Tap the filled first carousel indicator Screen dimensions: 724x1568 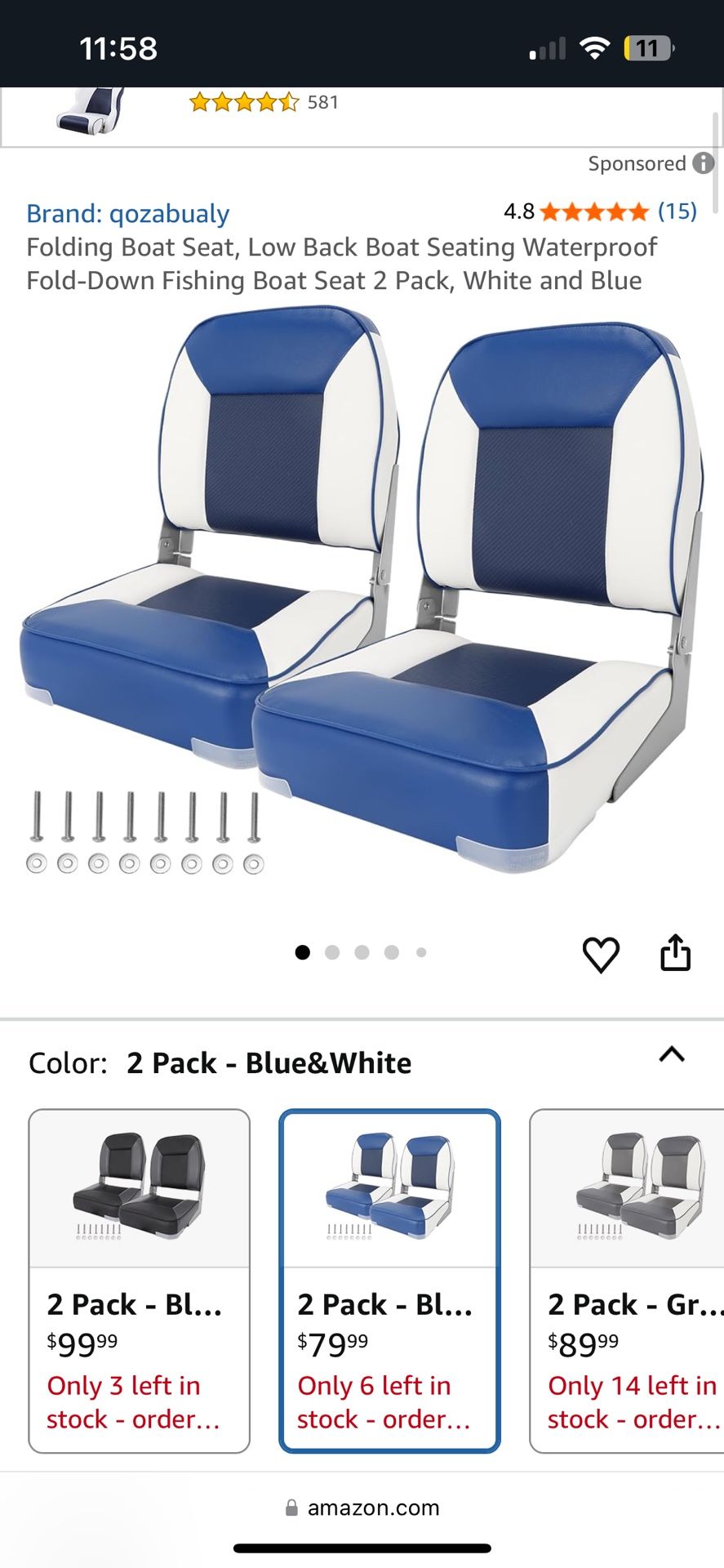pos(304,951)
